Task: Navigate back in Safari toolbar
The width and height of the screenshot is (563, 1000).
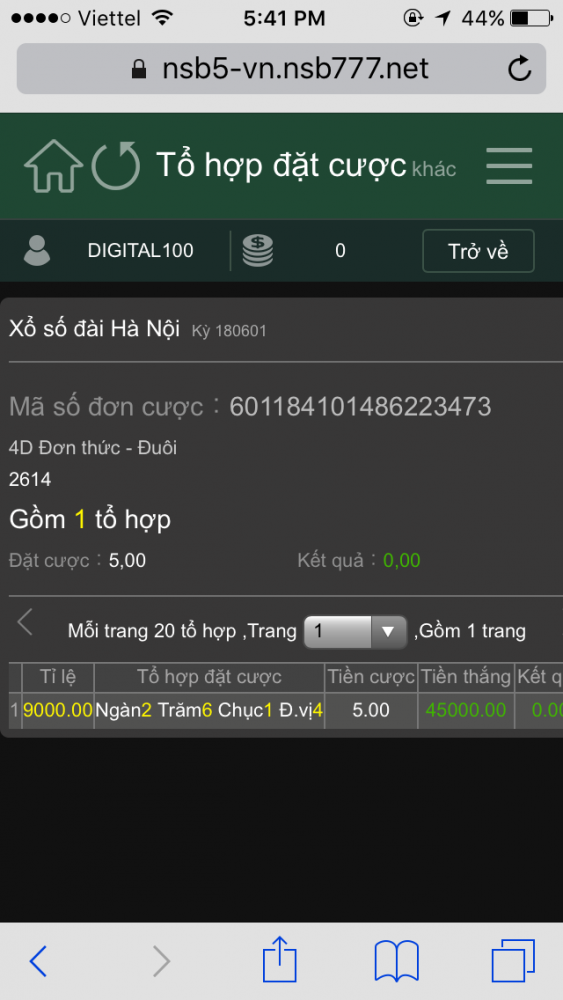Action: 38,960
